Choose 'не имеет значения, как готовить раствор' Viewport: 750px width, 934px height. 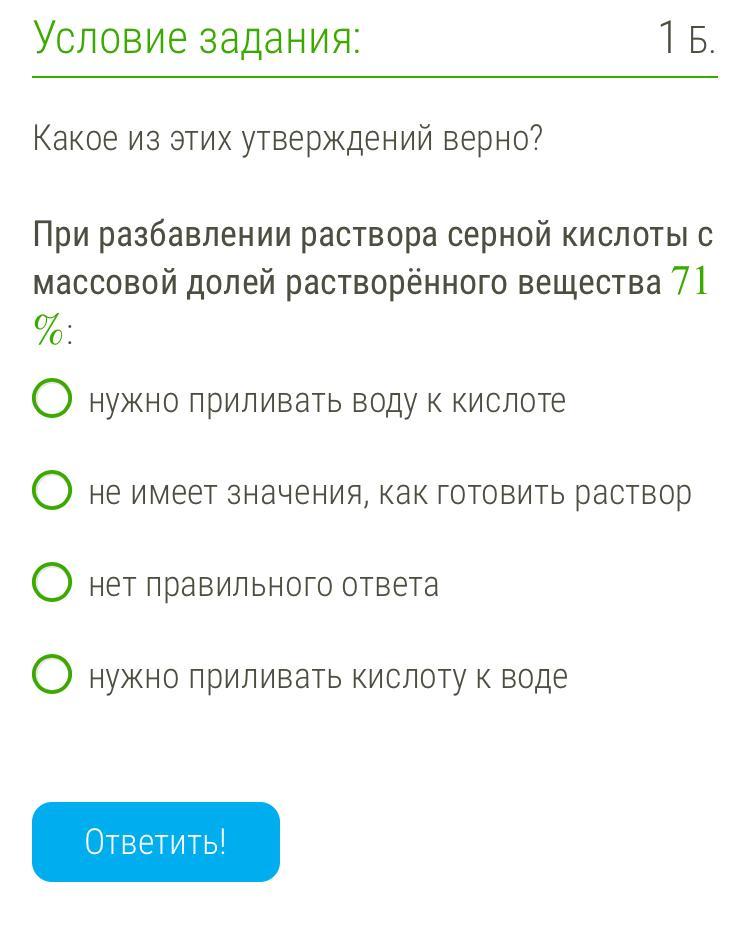(52, 491)
